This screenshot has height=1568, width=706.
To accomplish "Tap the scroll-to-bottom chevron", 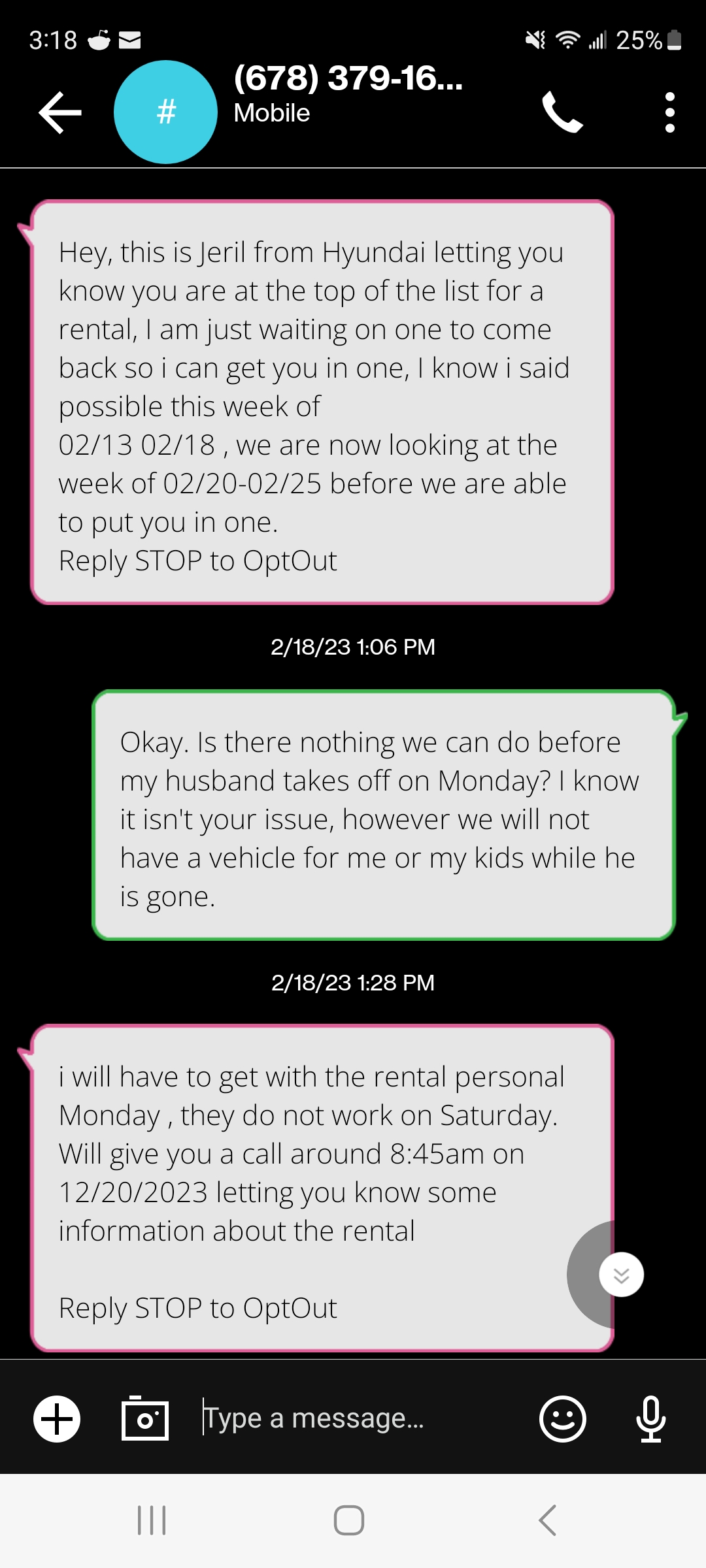I will coord(621,1273).
